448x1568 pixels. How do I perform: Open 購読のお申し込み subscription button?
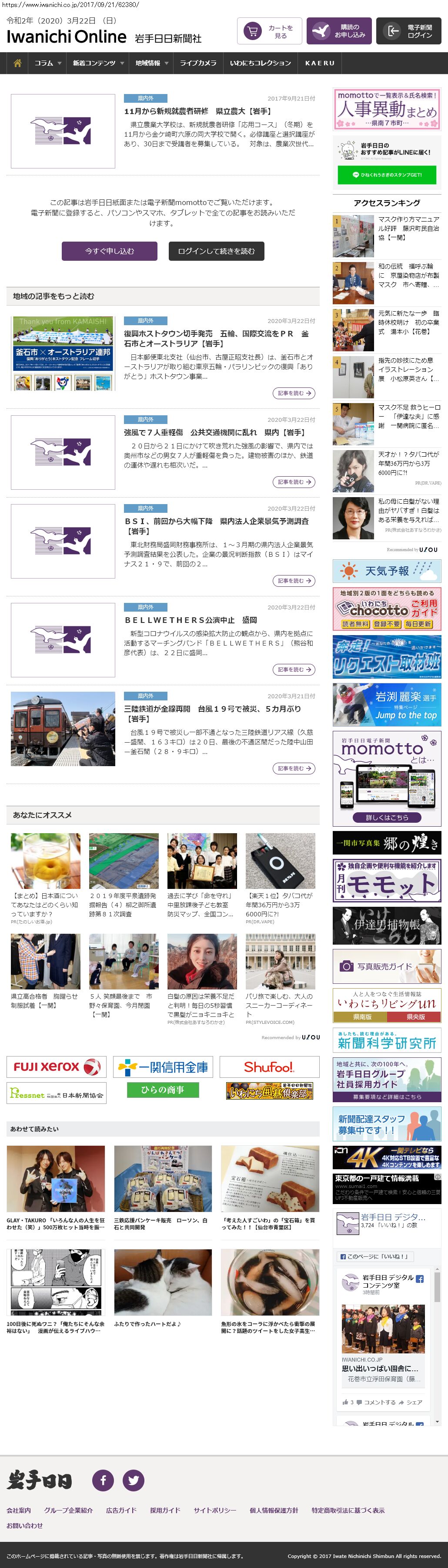click(x=338, y=31)
